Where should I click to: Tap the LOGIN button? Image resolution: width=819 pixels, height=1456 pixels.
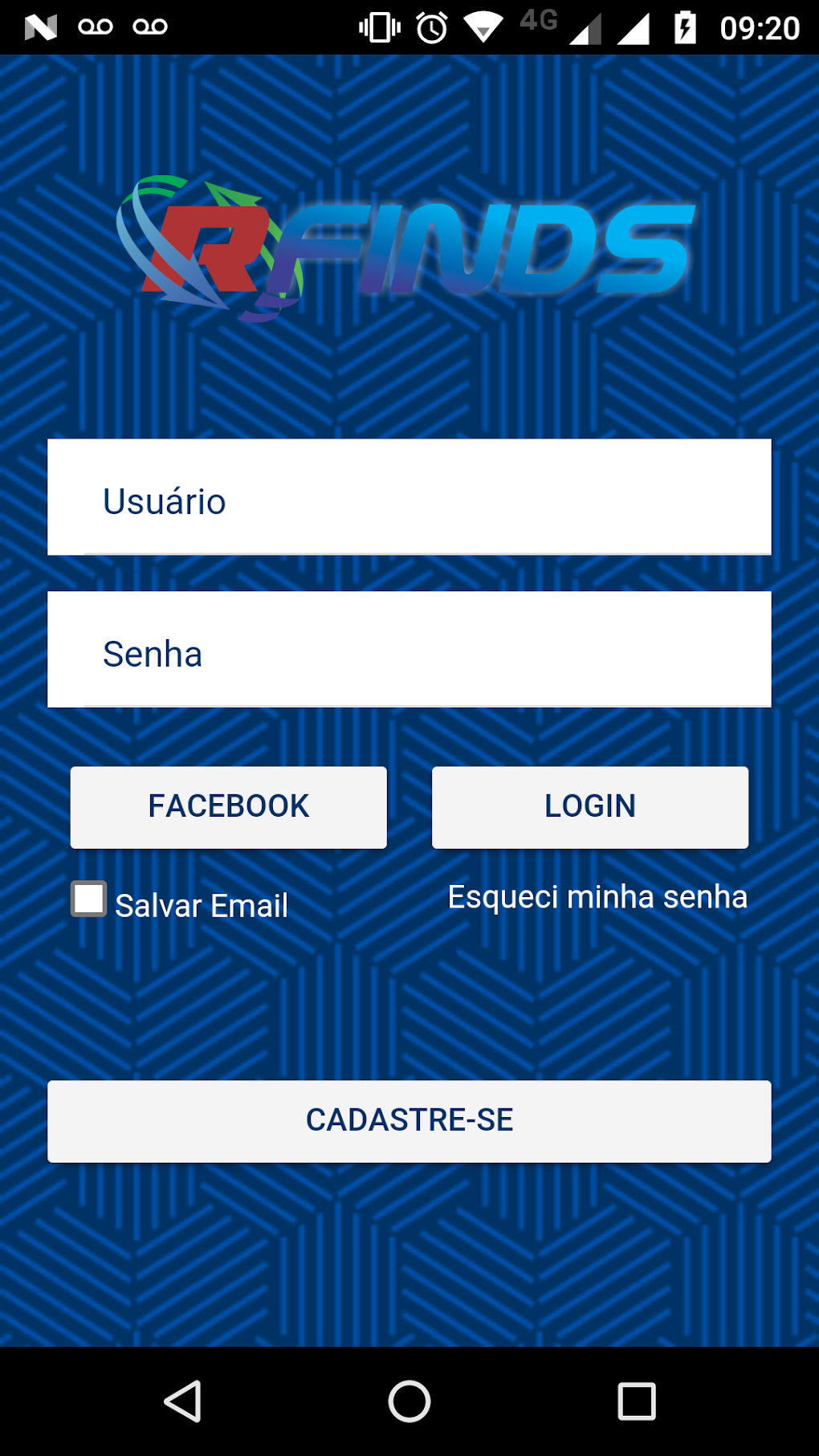(x=590, y=807)
